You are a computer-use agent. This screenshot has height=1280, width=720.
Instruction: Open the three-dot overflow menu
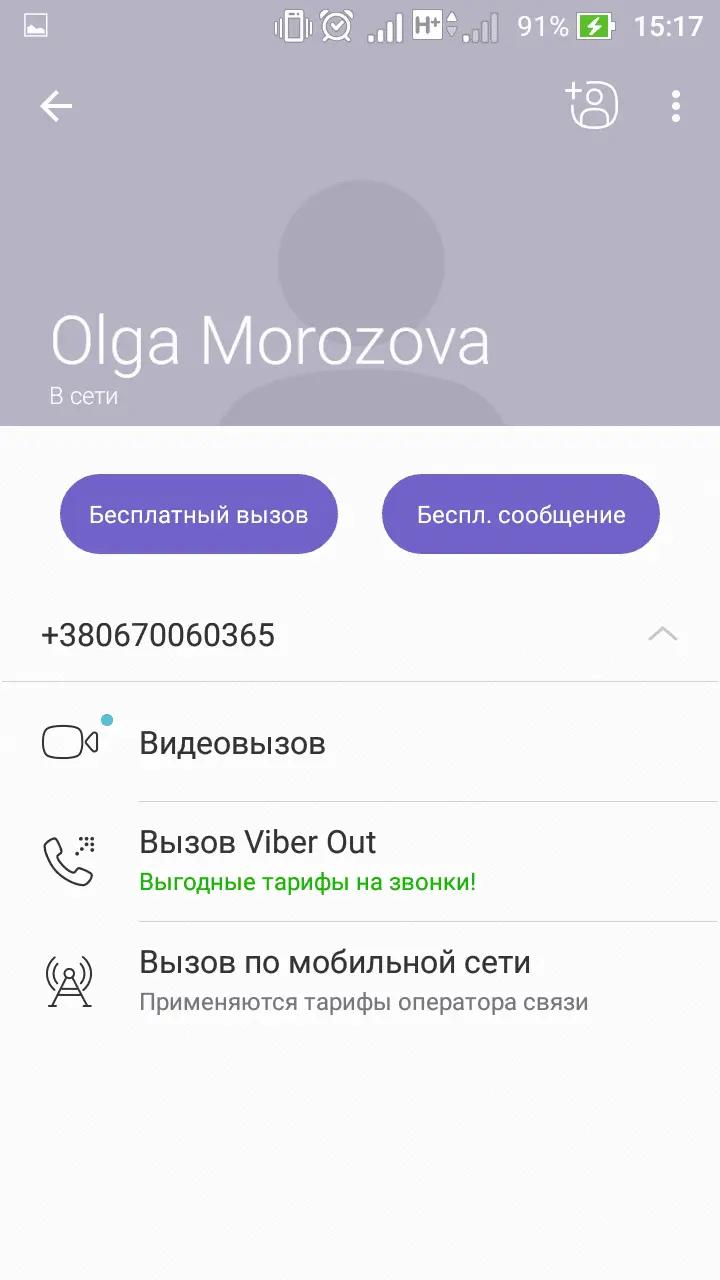click(676, 106)
